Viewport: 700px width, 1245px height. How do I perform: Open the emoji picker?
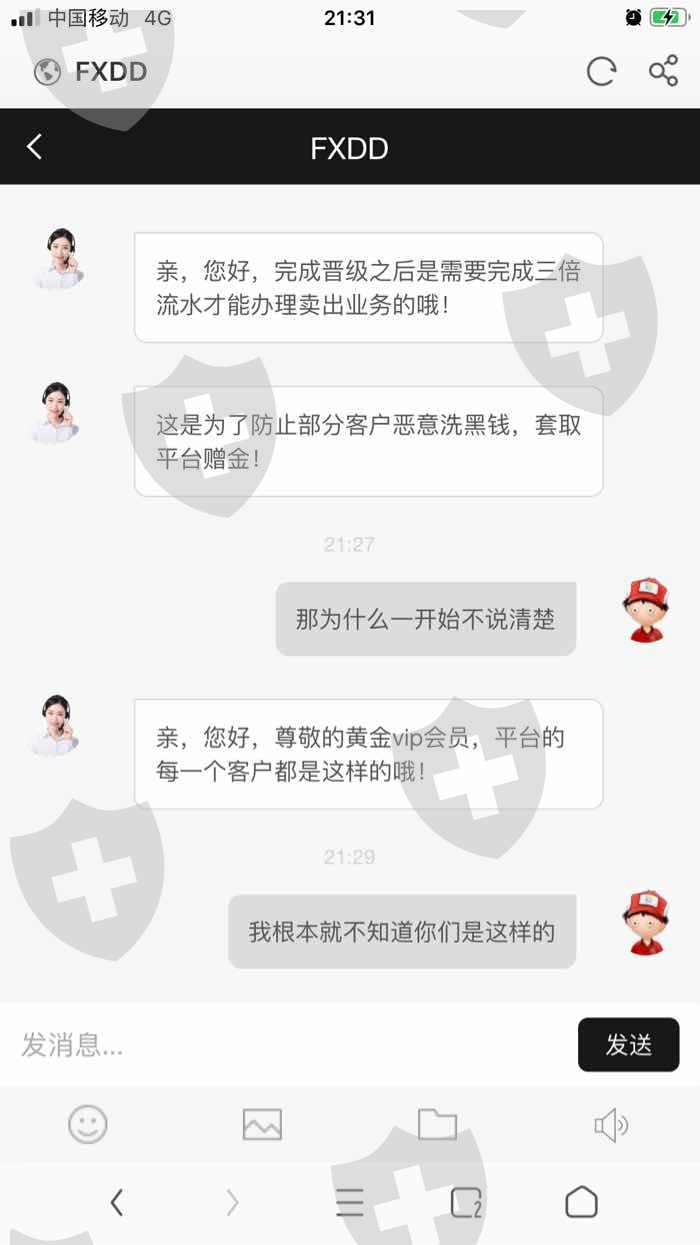[88, 1125]
